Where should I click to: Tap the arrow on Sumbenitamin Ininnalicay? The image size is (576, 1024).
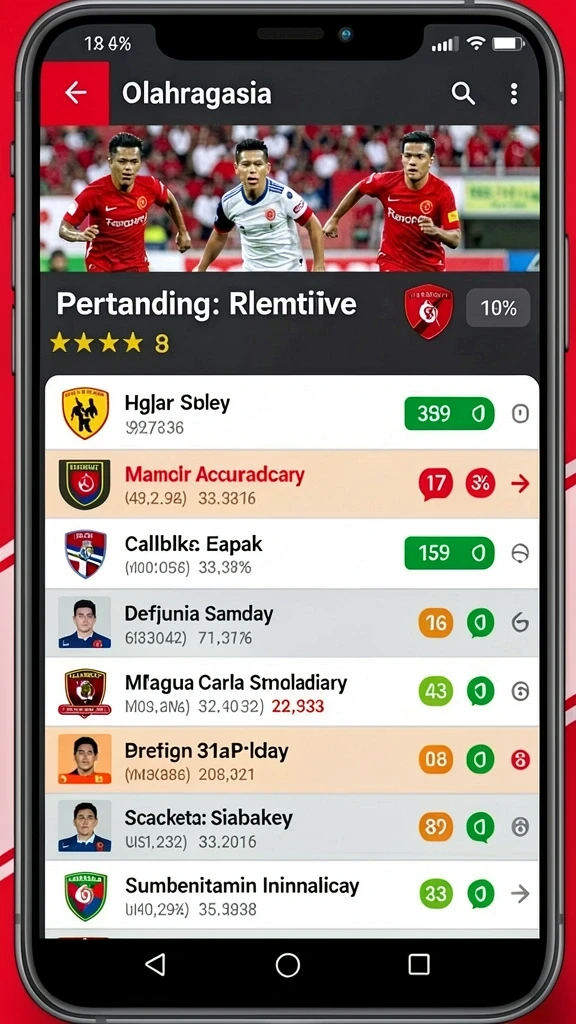click(520, 893)
